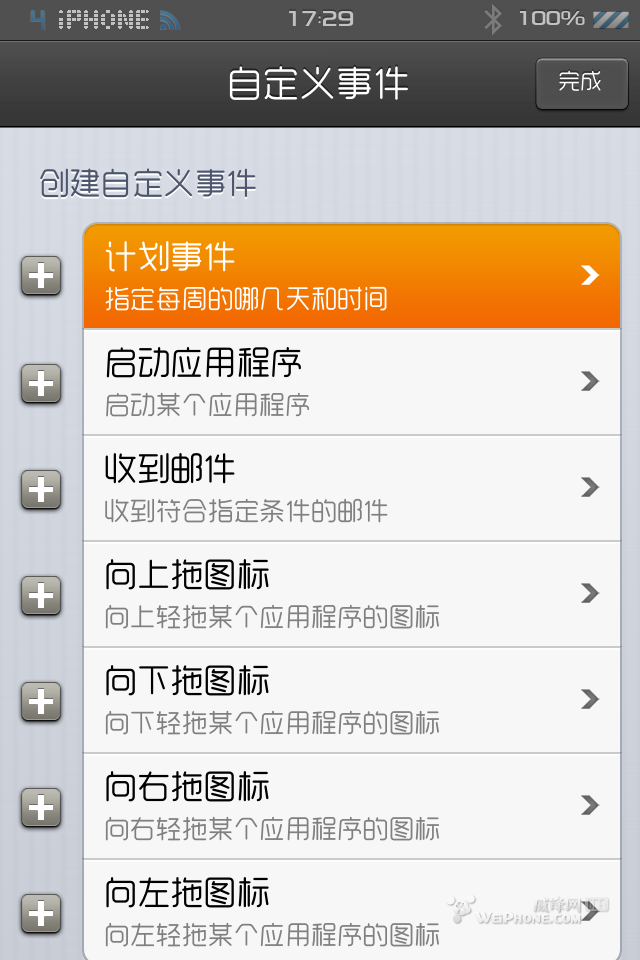Open the 向左拖图标 row
The width and height of the screenshot is (640, 960).
click(351, 910)
